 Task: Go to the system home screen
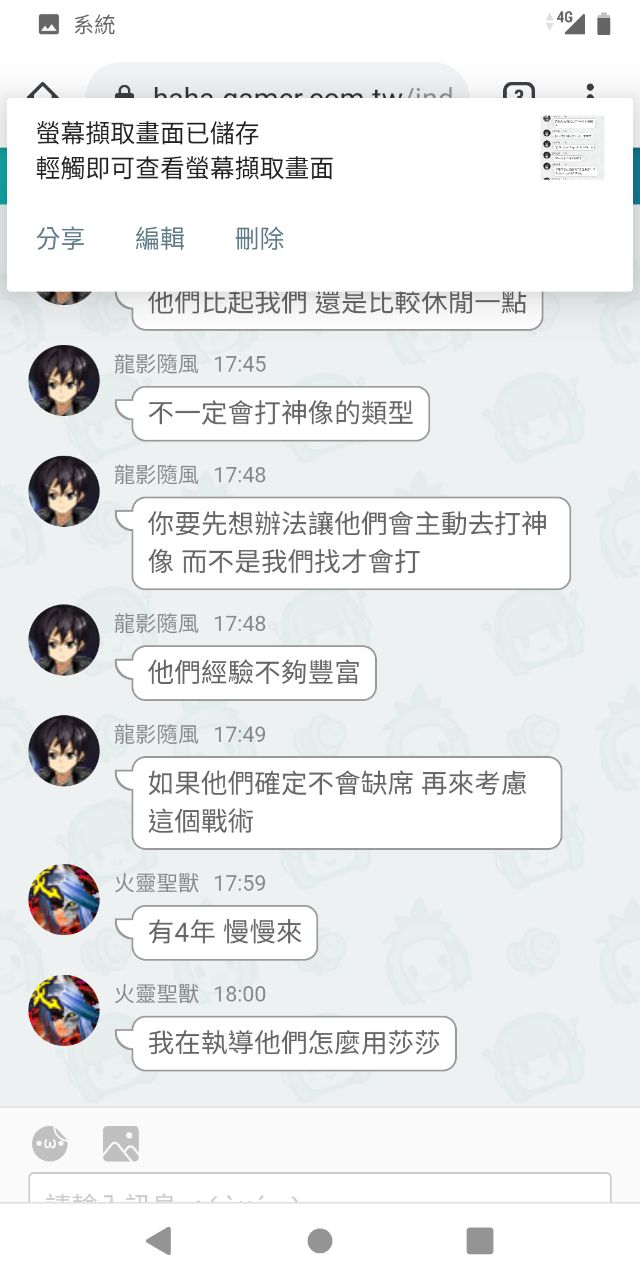click(320, 1241)
